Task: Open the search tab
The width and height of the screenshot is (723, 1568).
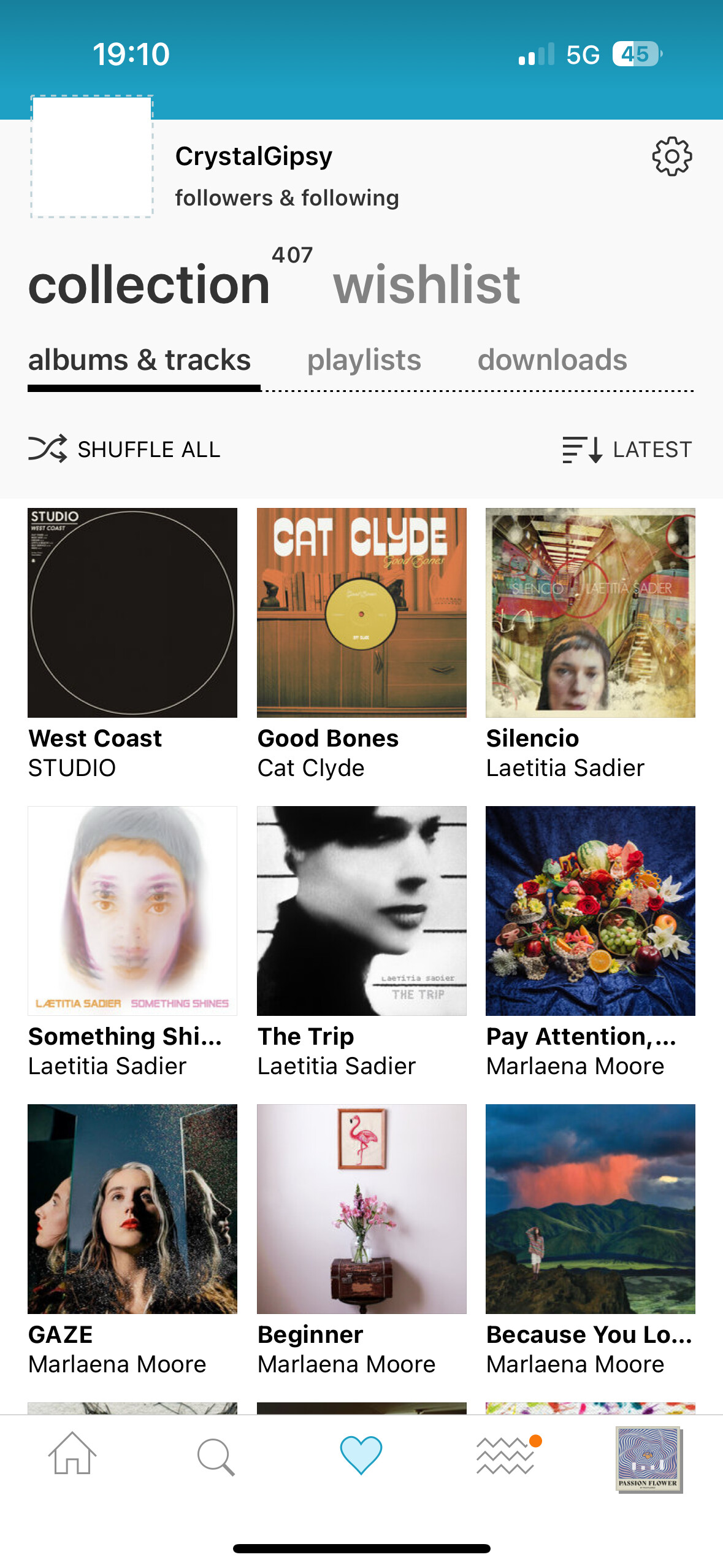Action: 216,1456
